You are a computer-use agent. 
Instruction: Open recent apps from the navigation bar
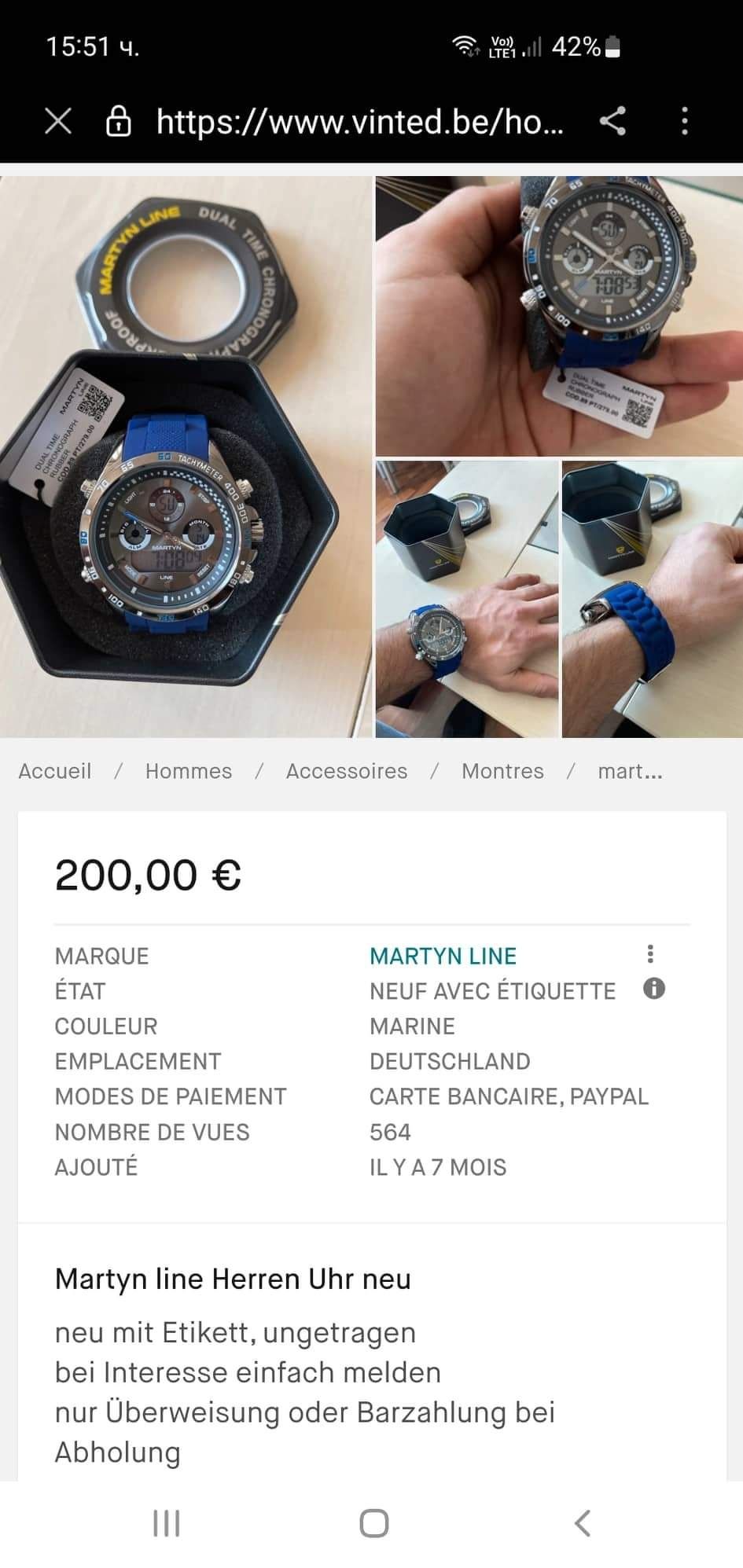coord(166,1522)
